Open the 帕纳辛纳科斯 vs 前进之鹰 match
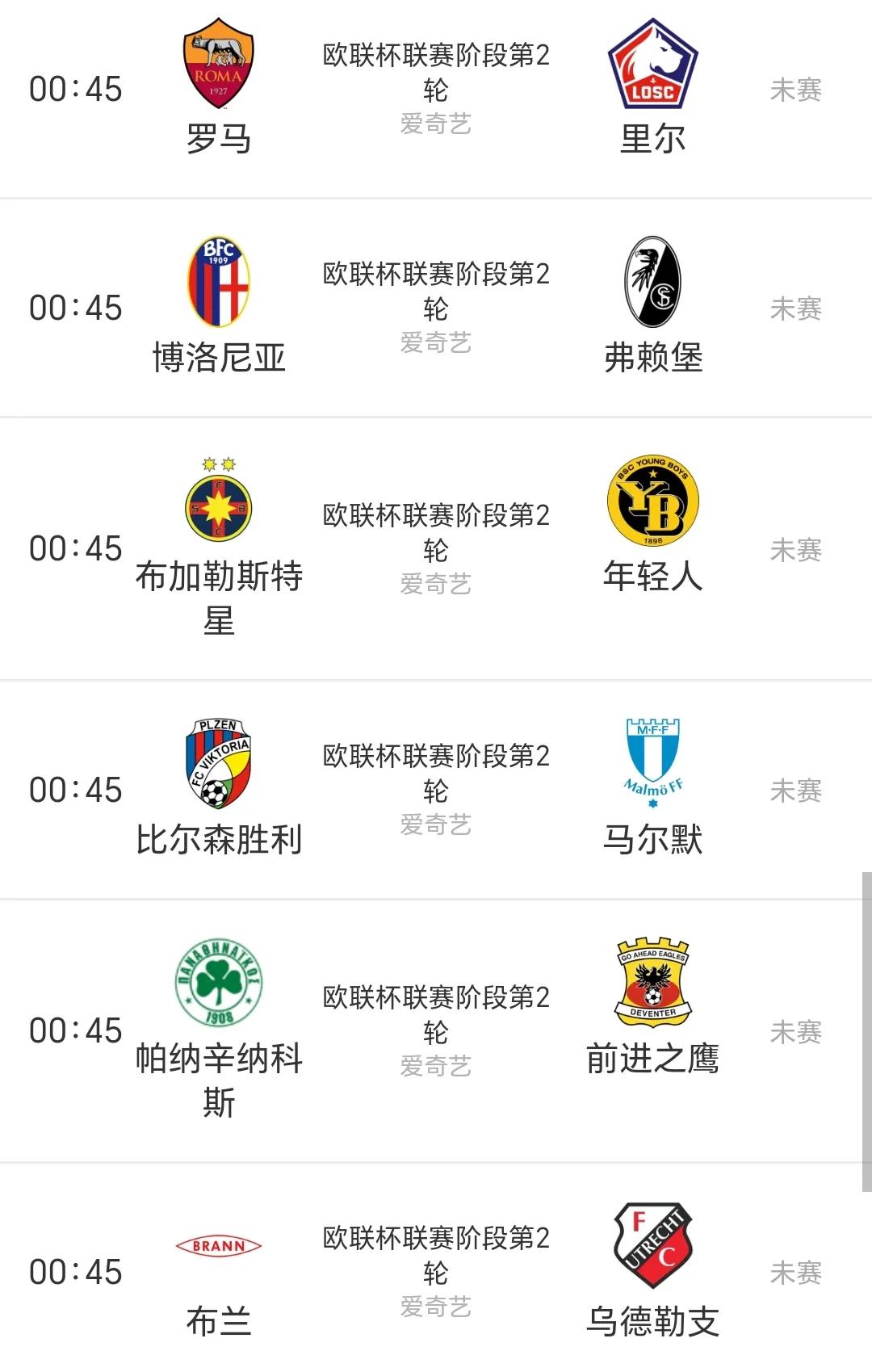This screenshot has width=872, height=1372. [x=436, y=1030]
